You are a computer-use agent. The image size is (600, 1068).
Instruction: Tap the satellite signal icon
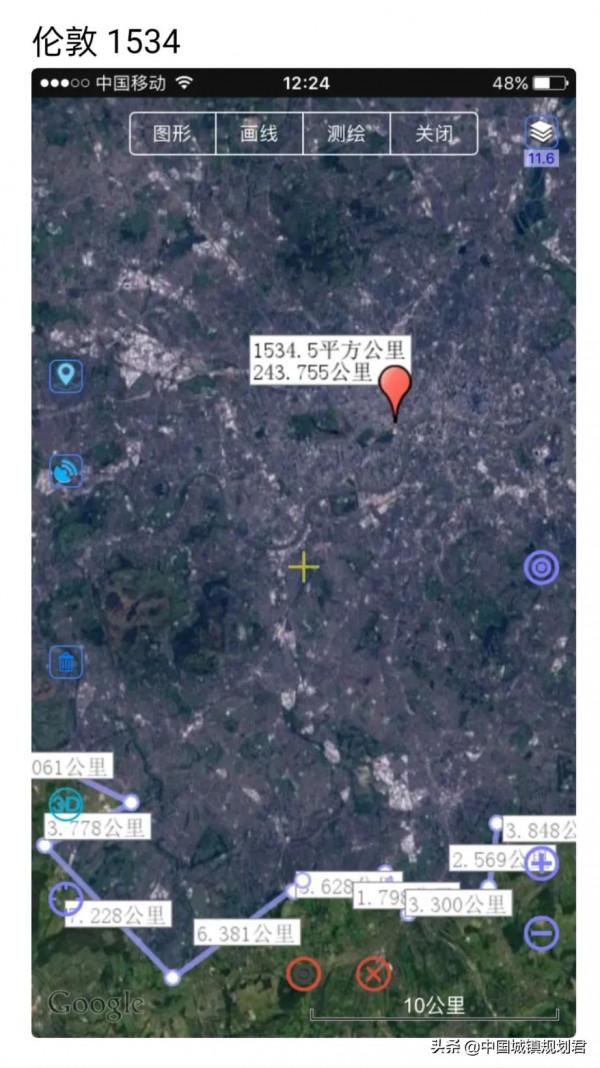pyautogui.click(x=66, y=470)
